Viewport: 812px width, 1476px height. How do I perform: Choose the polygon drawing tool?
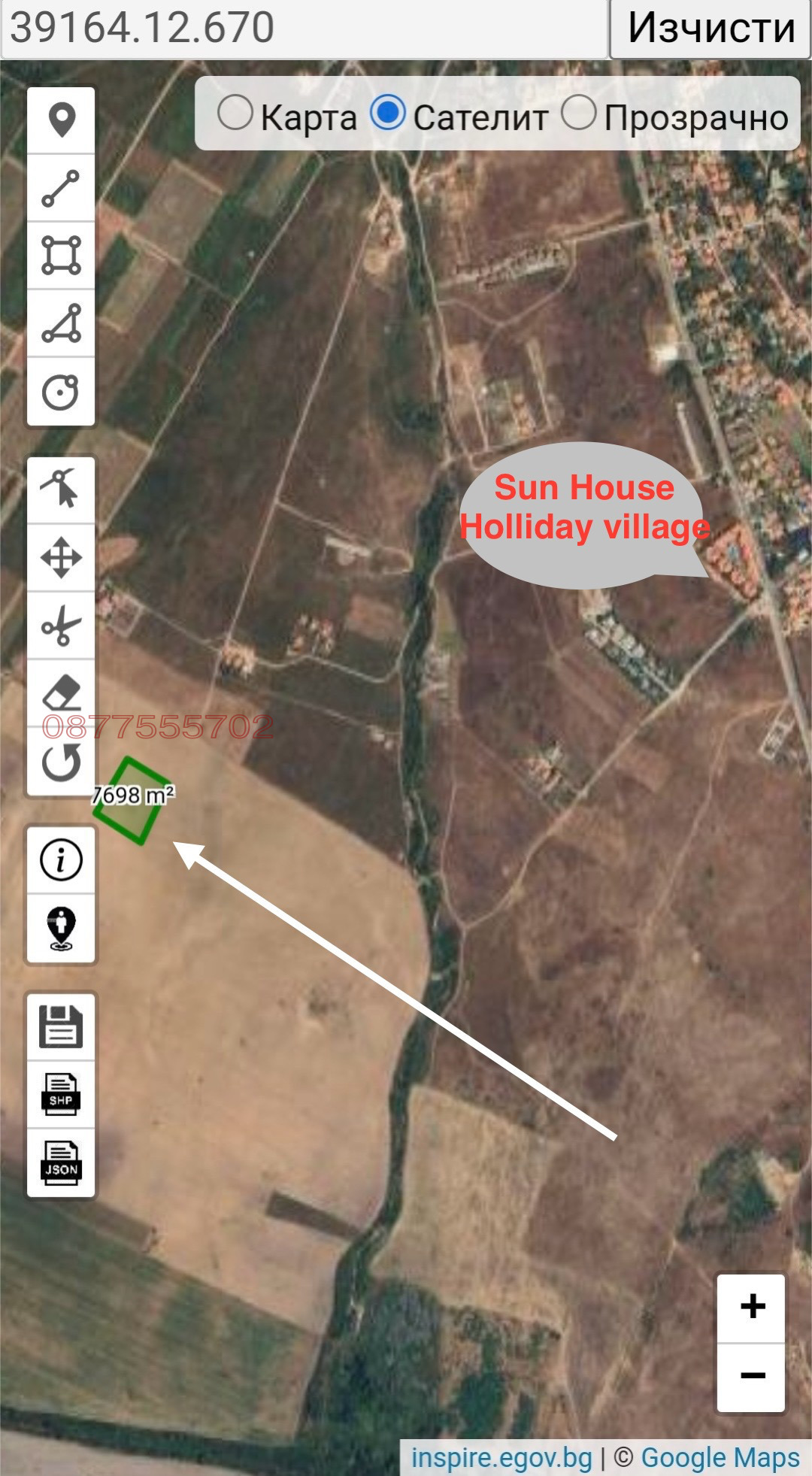pyautogui.click(x=62, y=323)
